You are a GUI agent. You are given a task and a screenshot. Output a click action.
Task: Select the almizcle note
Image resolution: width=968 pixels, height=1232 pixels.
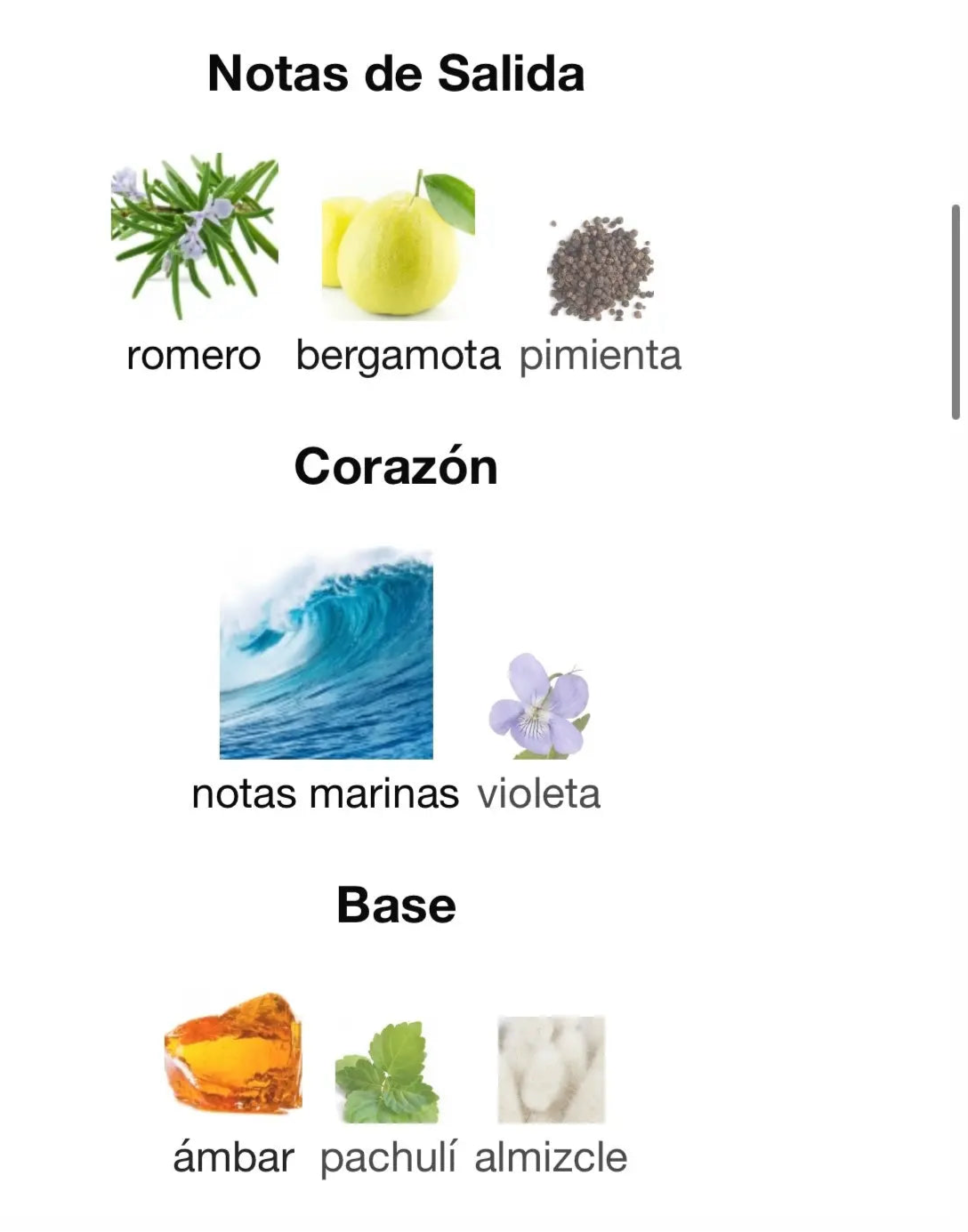pos(551,1070)
